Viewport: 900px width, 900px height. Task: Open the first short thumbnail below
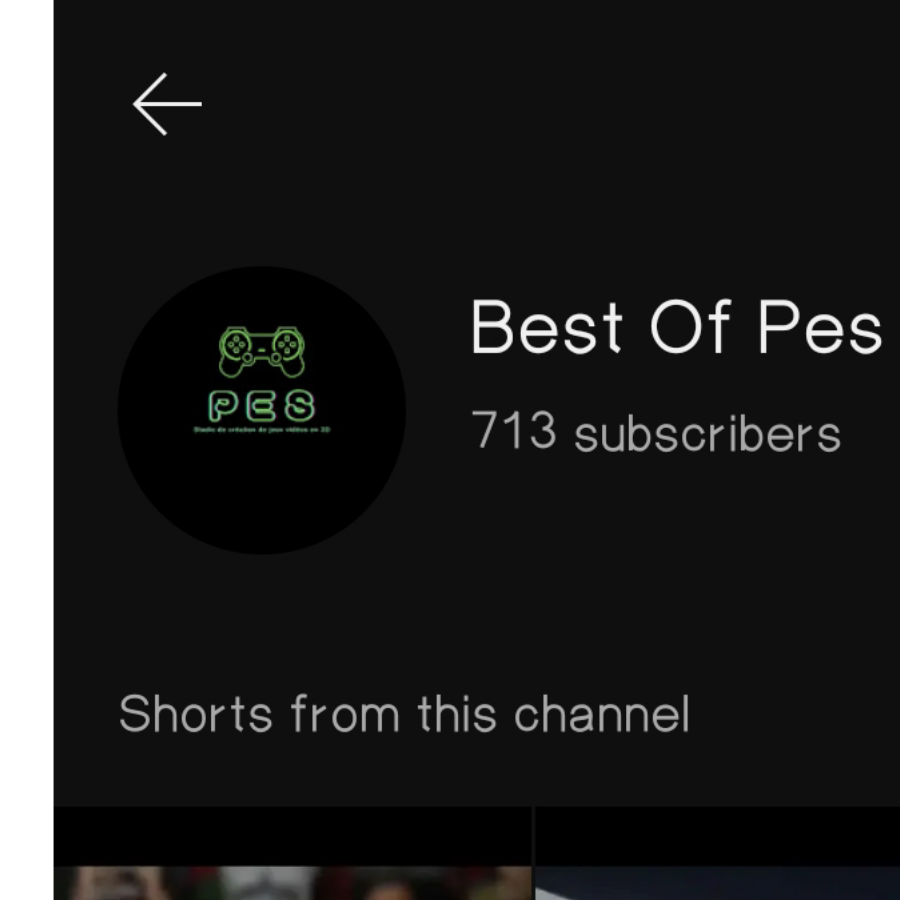tap(292, 882)
